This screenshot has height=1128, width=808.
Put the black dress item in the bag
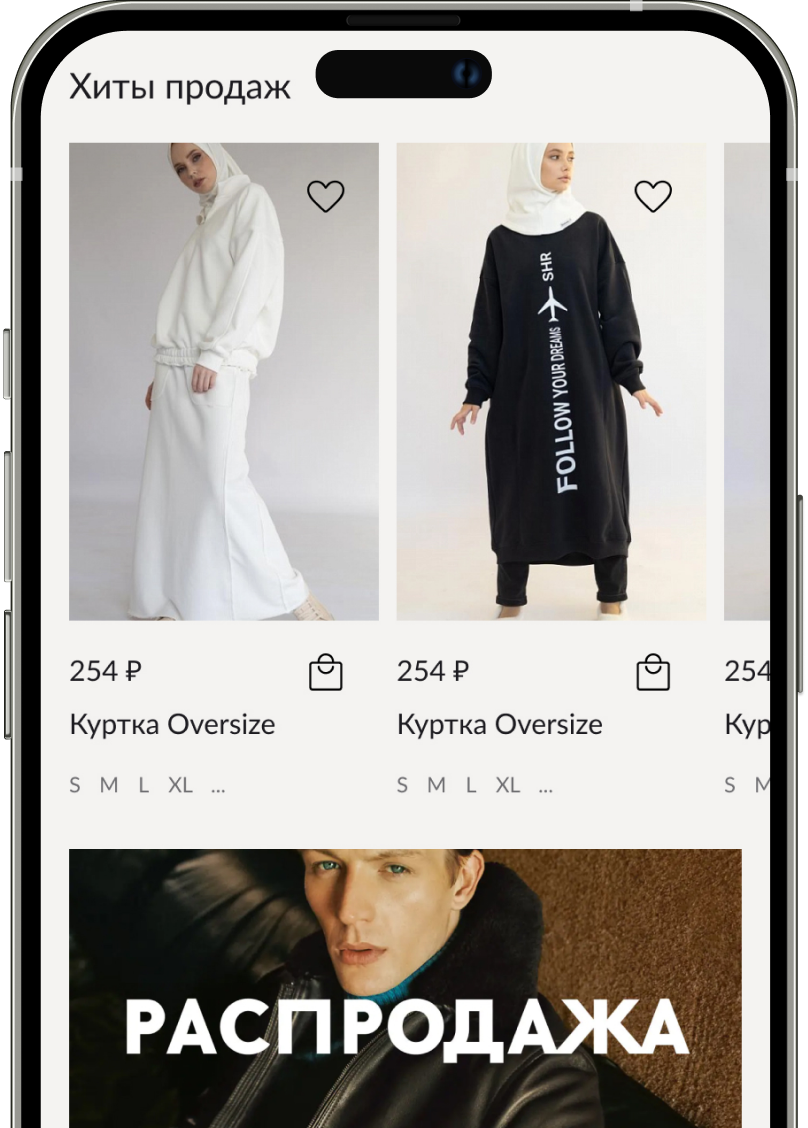pos(653,673)
